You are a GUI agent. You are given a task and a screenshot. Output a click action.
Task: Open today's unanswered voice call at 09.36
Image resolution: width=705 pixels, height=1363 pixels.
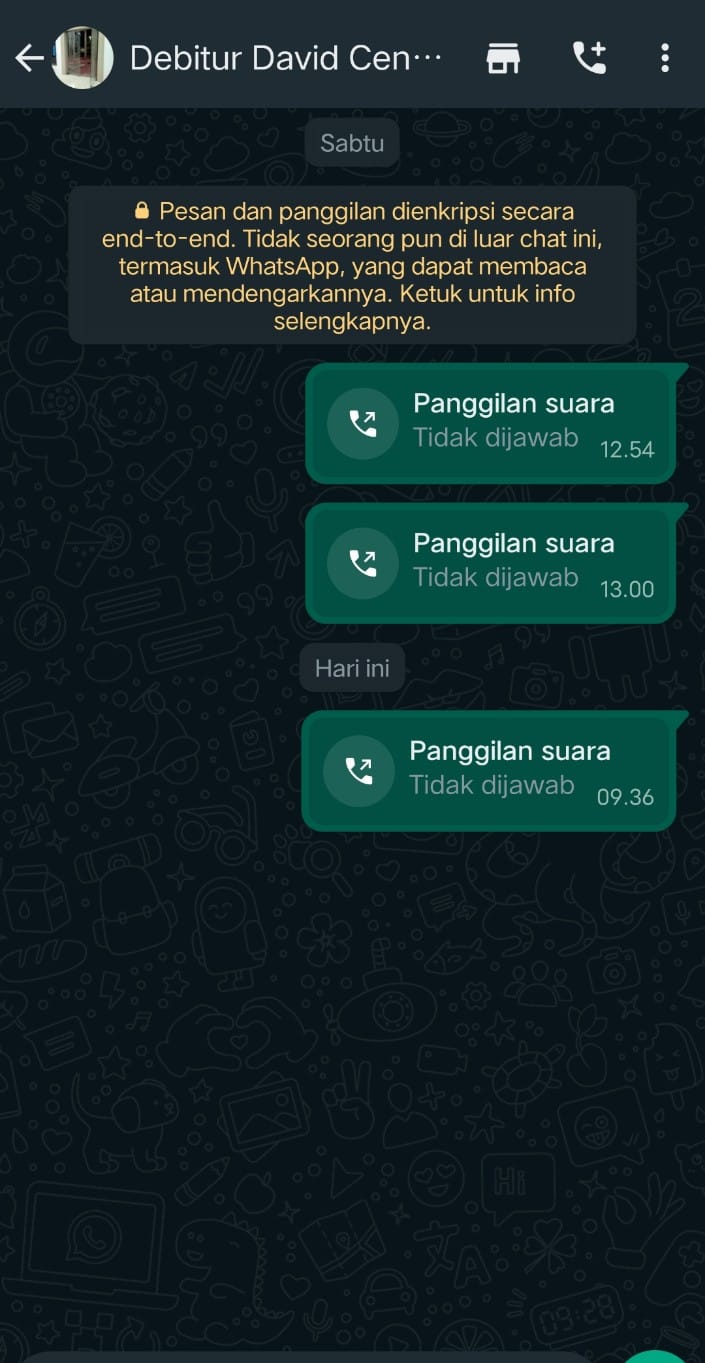(x=488, y=771)
